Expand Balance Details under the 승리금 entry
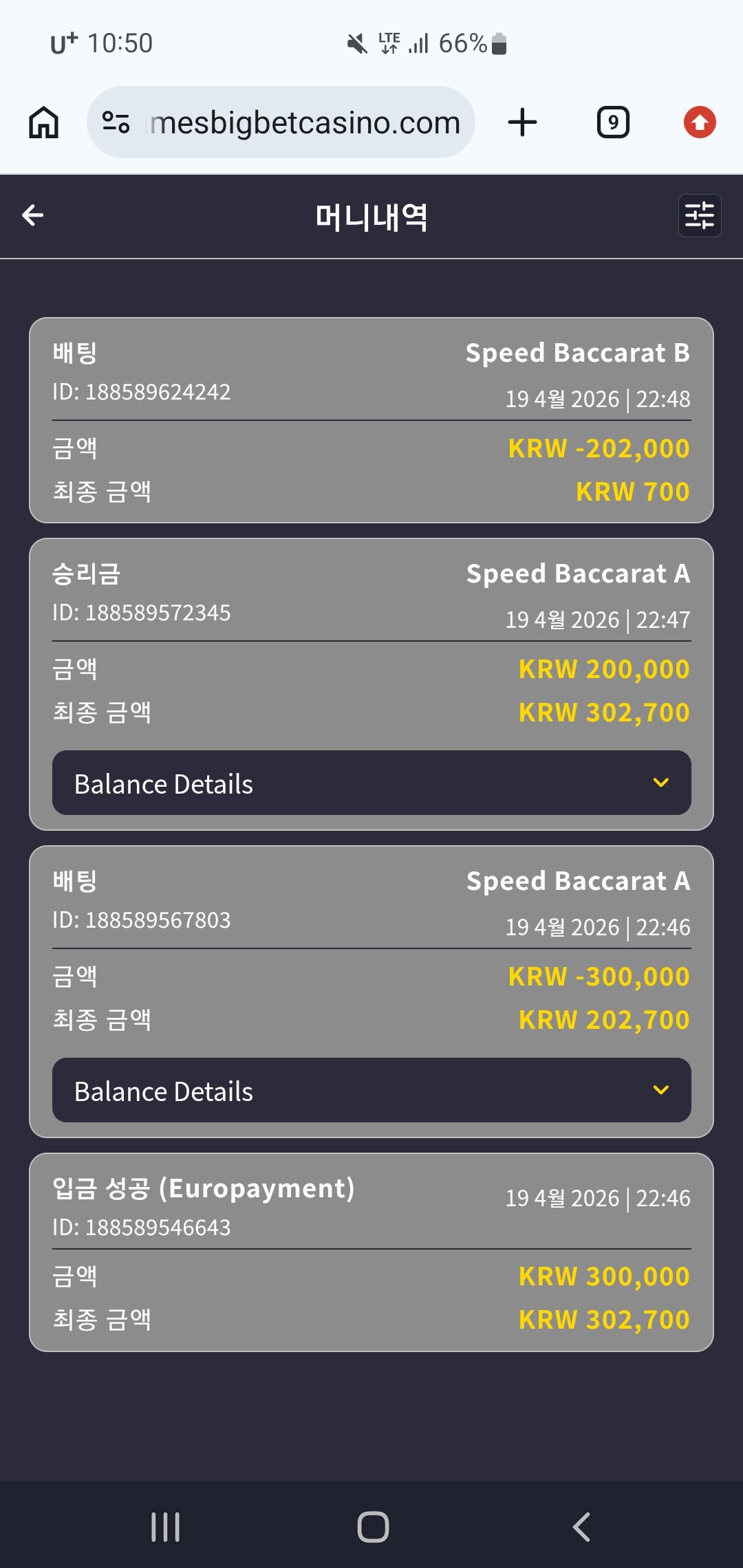Image resolution: width=743 pixels, height=1568 pixels. 371,783
